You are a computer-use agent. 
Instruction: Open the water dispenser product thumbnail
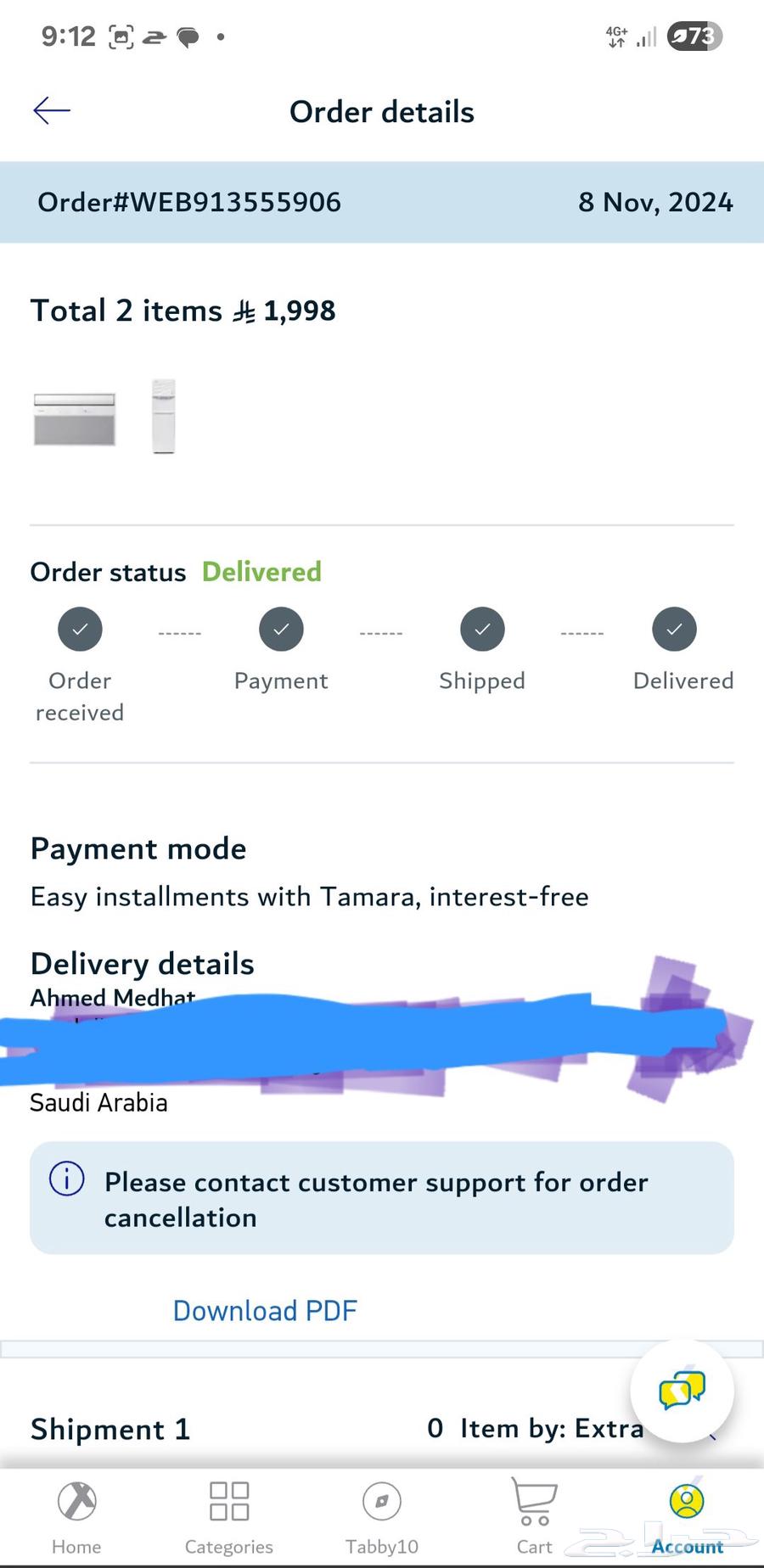point(162,416)
